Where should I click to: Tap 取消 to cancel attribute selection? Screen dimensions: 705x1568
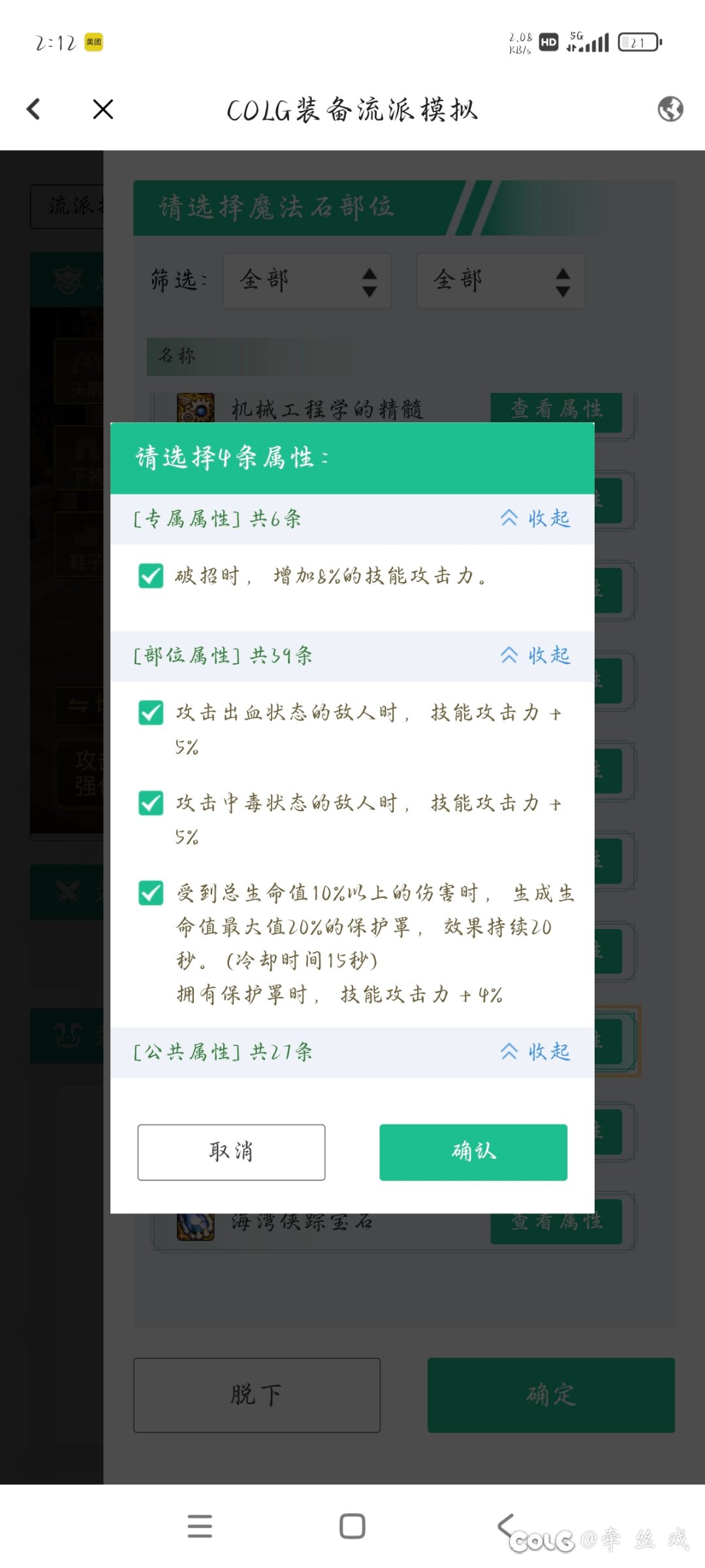tap(231, 1152)
